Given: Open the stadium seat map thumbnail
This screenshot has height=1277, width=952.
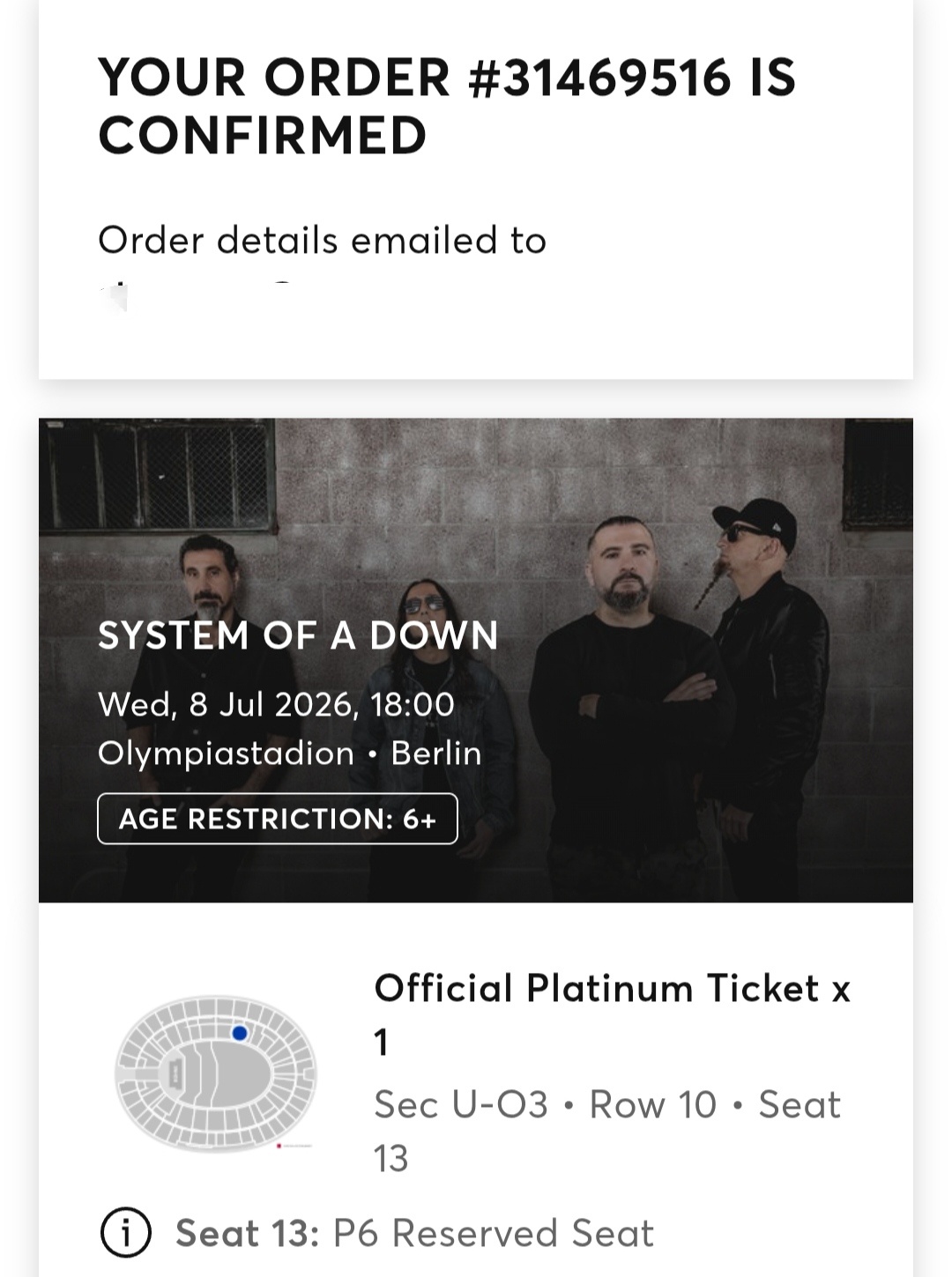Looking at the screenshot, I should [x=216, y=1073].
